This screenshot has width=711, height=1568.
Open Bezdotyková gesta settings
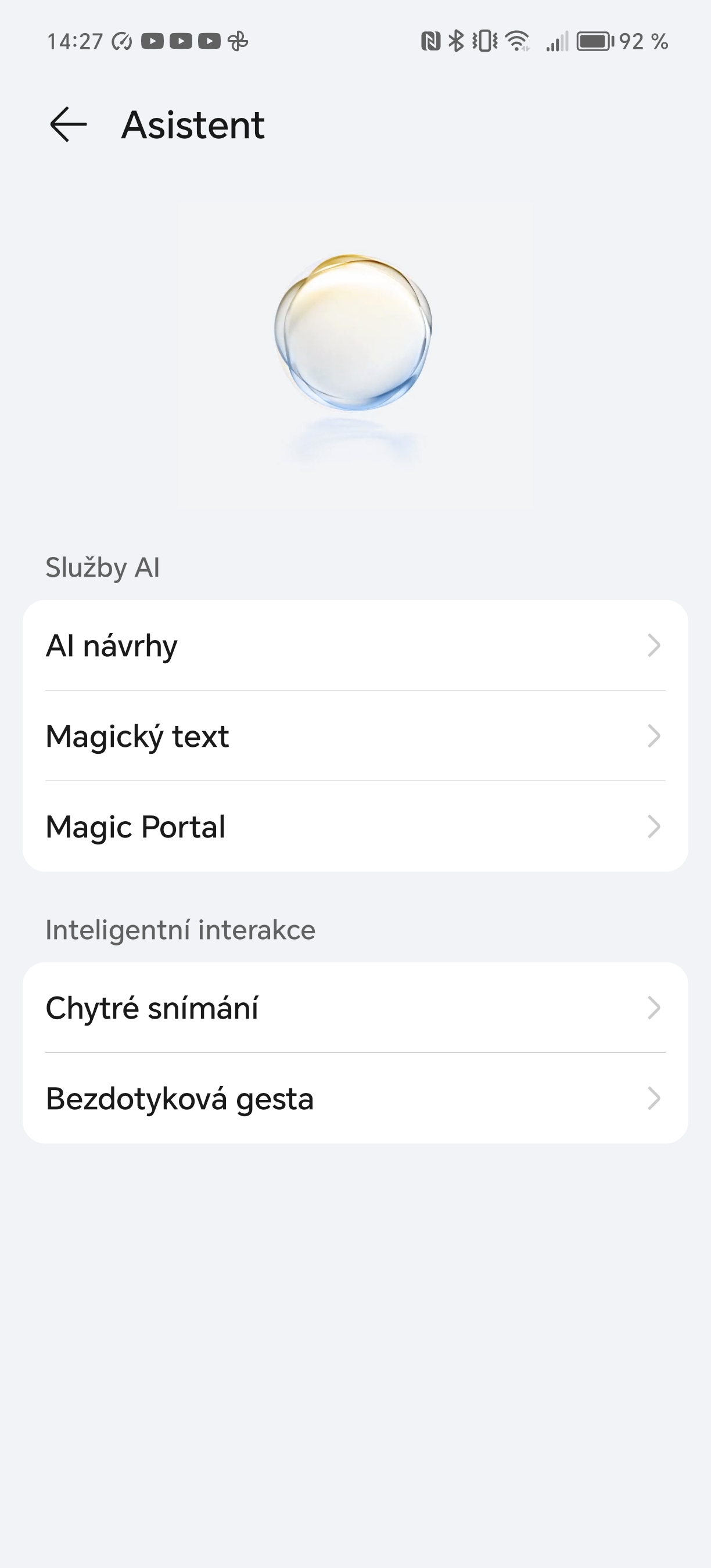pyautogui.click(x=355, y=1099)
